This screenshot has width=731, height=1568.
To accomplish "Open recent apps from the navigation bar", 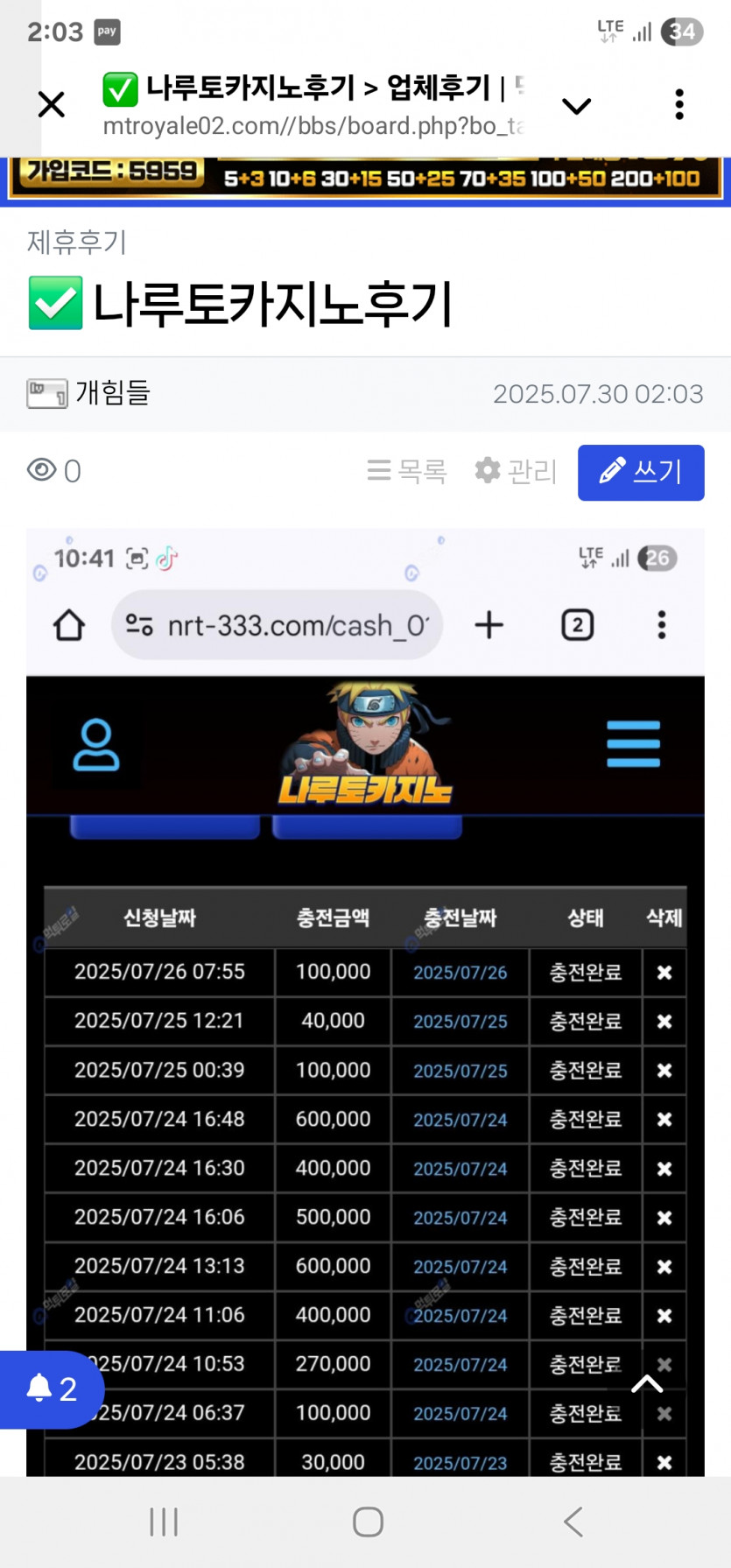I will click(164, 1522).
